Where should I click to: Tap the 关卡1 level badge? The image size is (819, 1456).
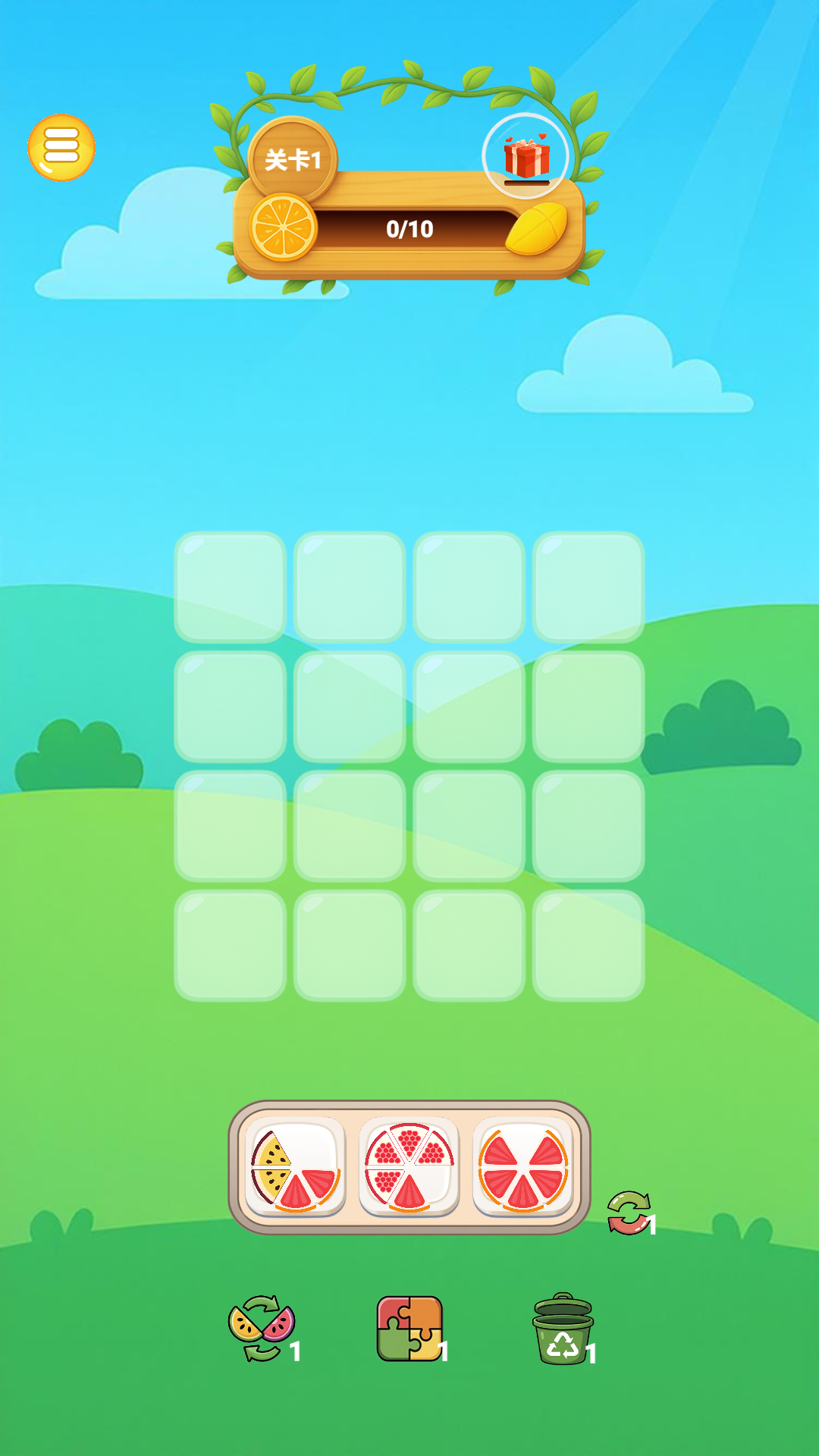[293, 156]
